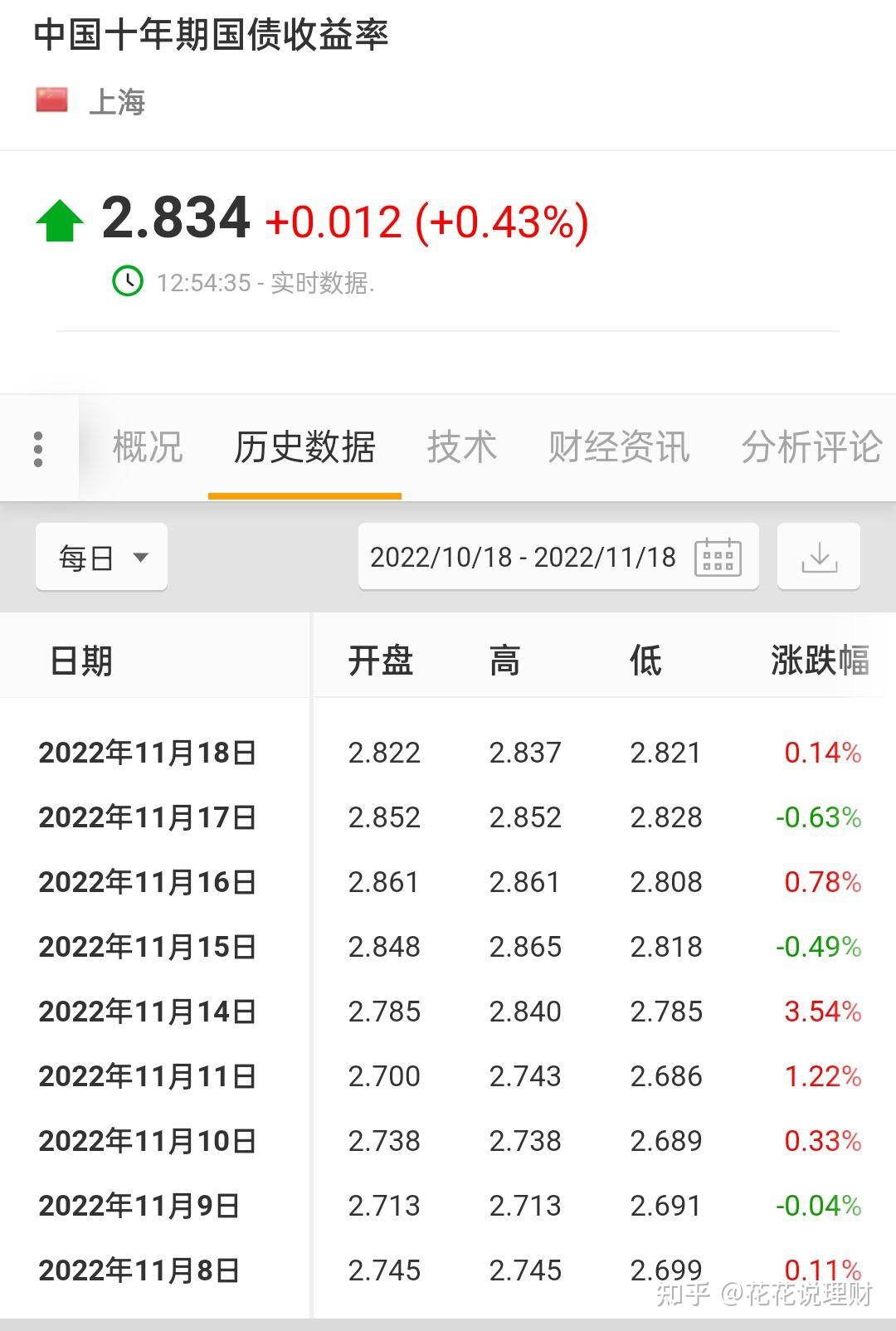Open the 每日 frequency dropdown
Image resolution: width=896 pixels, height=1331 pixels.
100,557
